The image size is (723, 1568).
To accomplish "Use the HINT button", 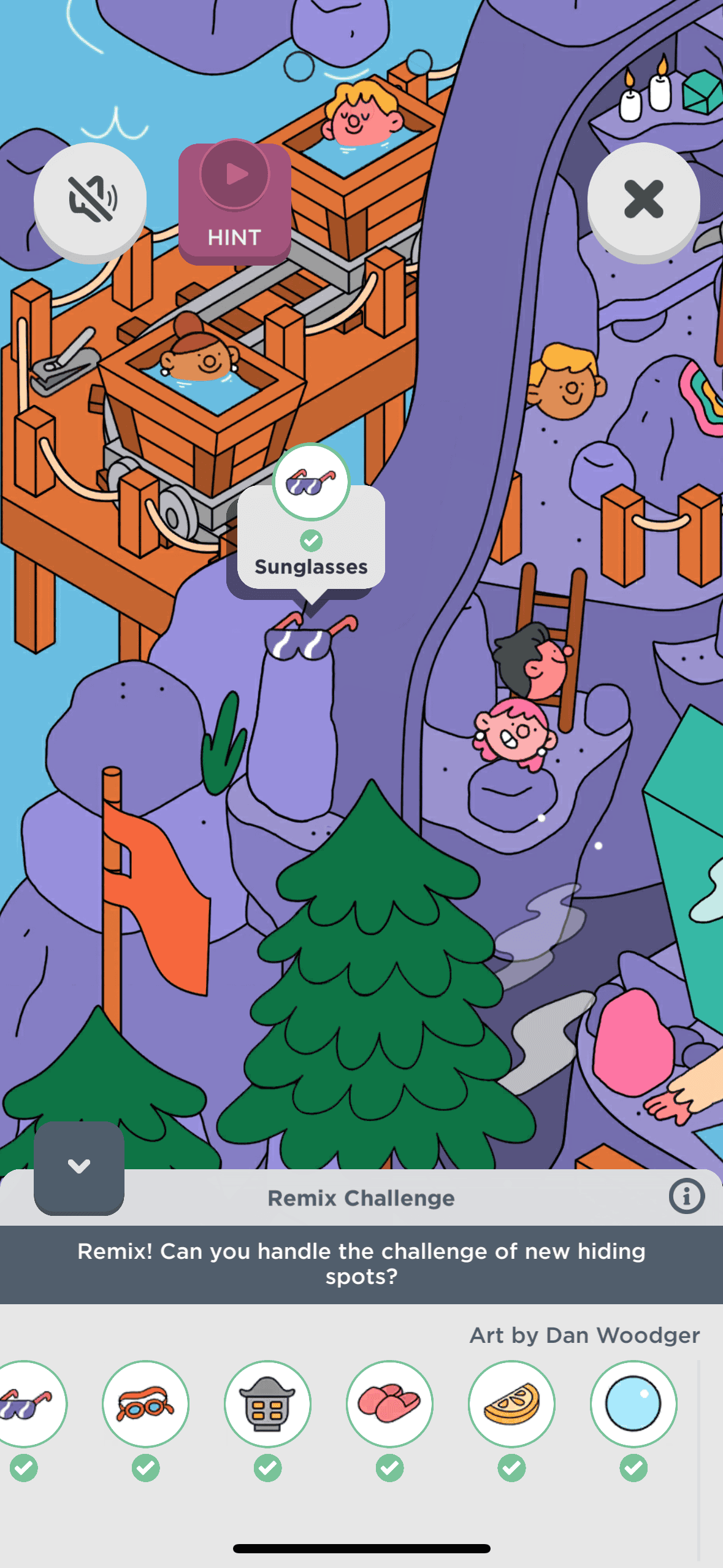I will 234,202.
